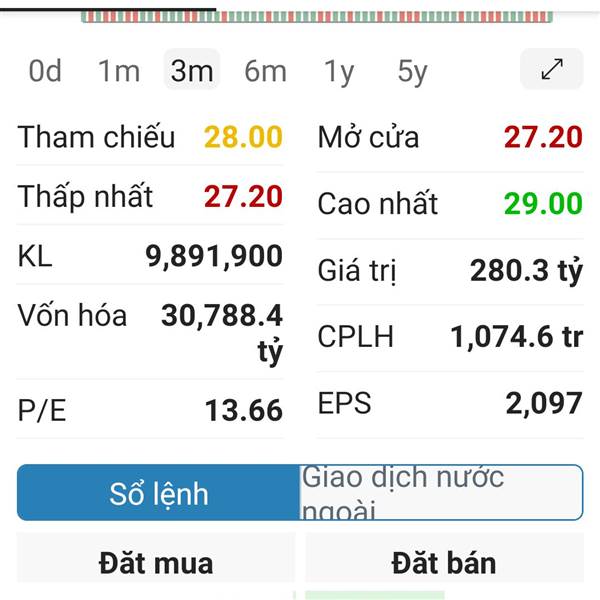Expand the chart to fullscreen
Viewport: 600px width, 600px height.
click(551, 70)
